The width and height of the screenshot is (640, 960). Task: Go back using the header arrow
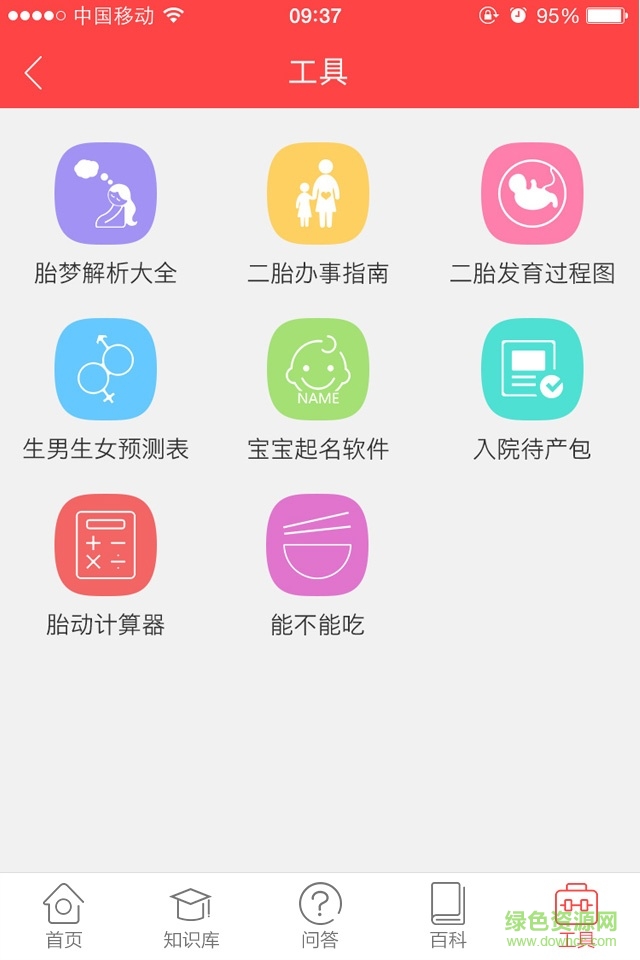(34, 73)
